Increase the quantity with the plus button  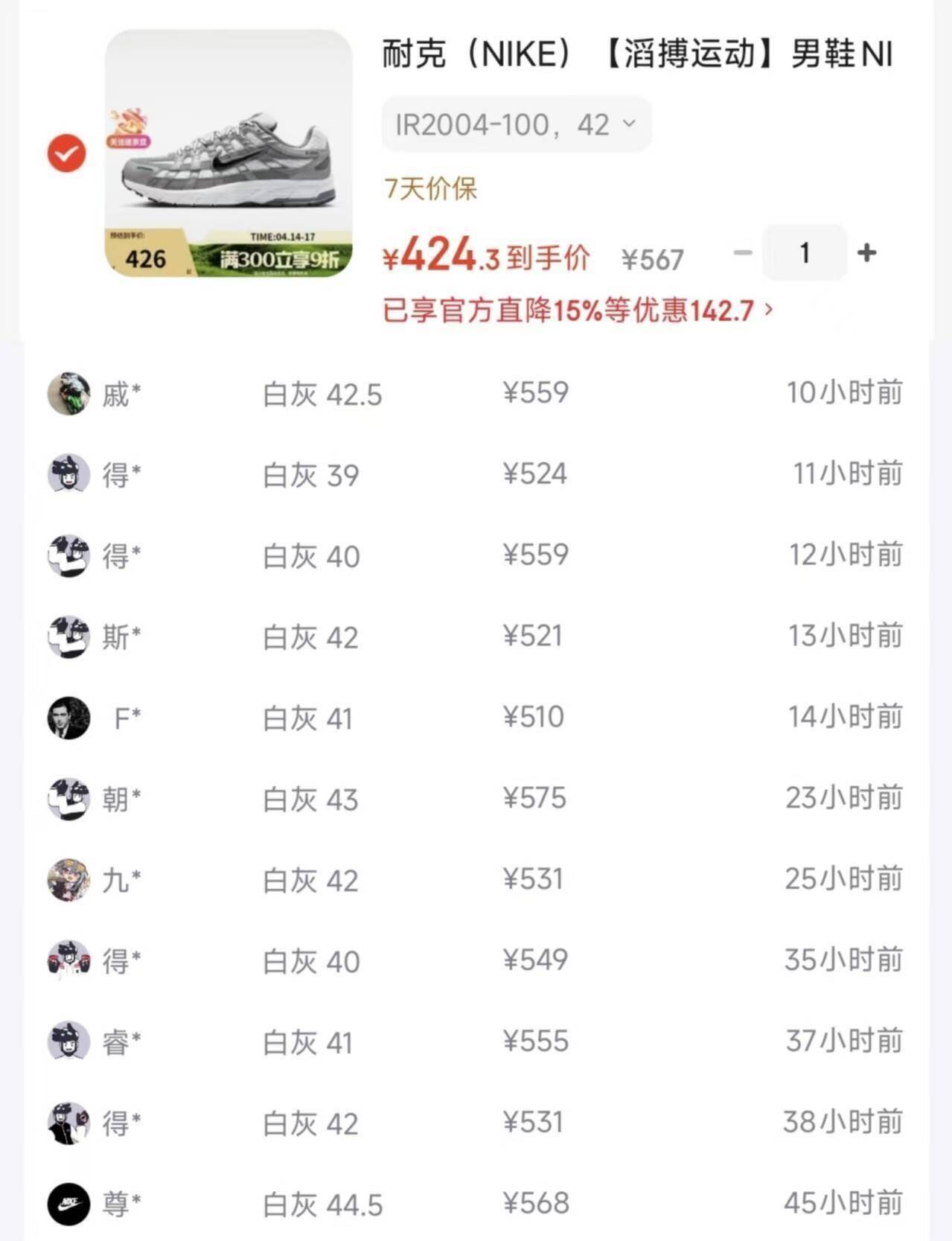866,253
